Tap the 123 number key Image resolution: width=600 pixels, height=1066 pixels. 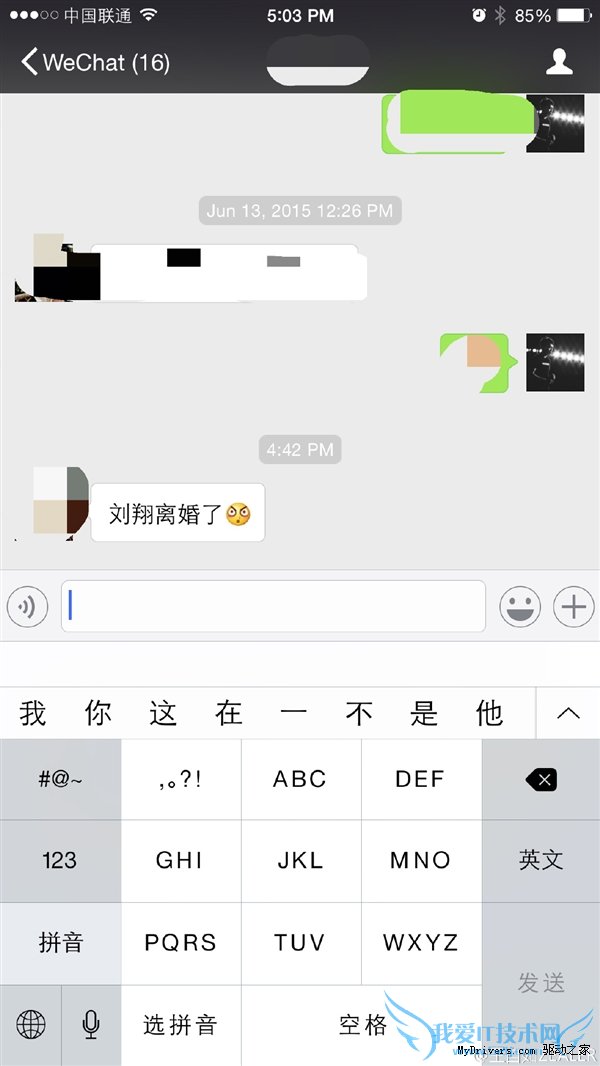pyautogui.click(x=60, y=860)
